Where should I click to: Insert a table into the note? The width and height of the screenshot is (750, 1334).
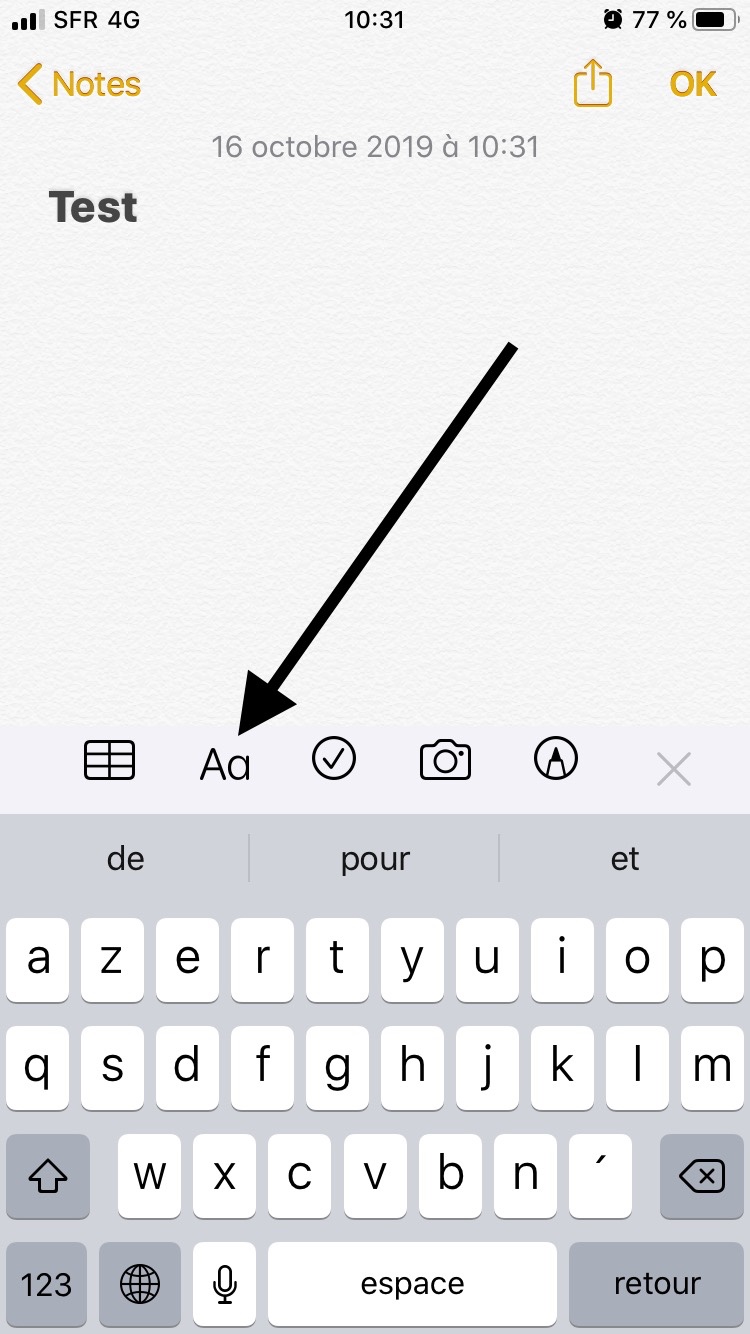tap(109, 761)
